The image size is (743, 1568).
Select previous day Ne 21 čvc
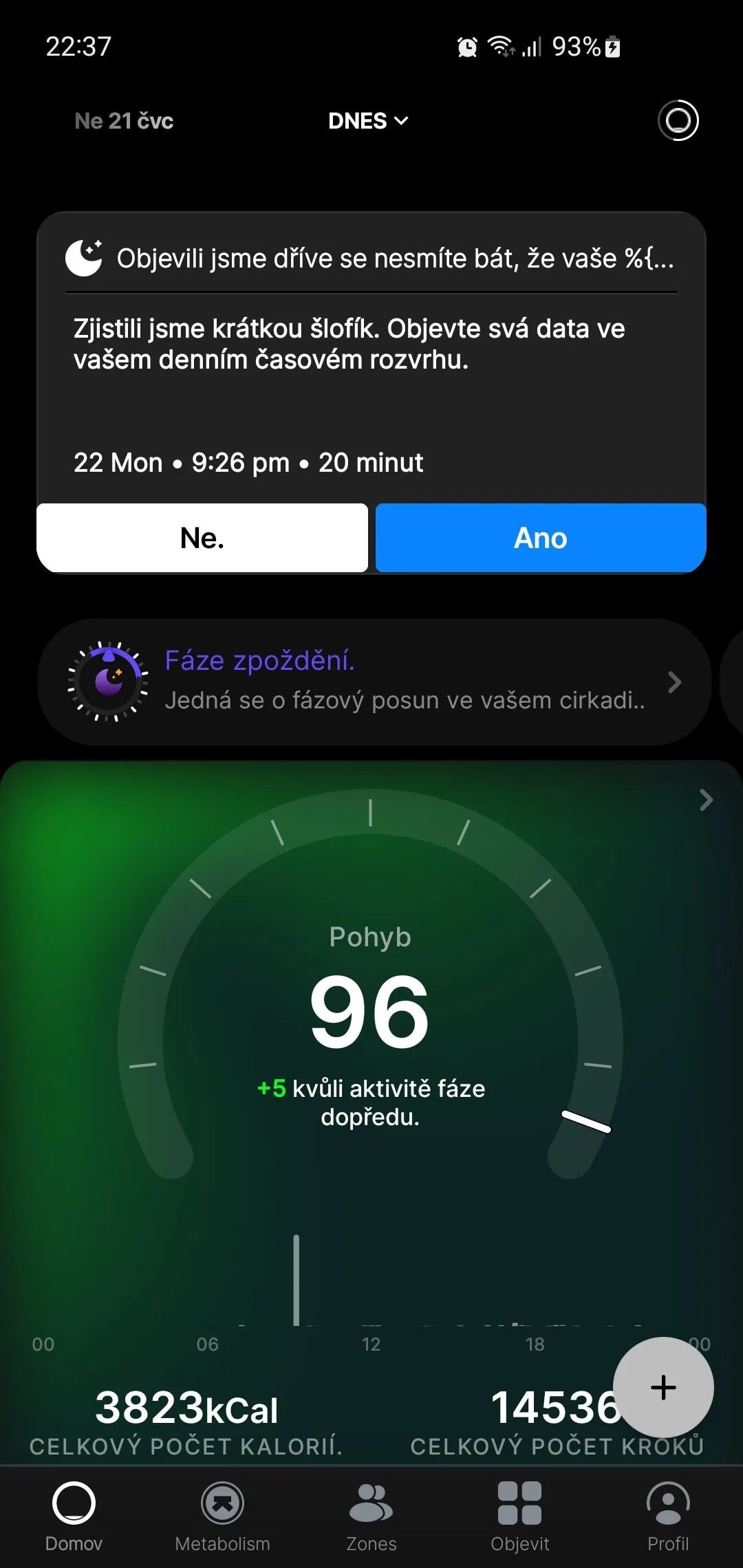(x=124, y=121)
